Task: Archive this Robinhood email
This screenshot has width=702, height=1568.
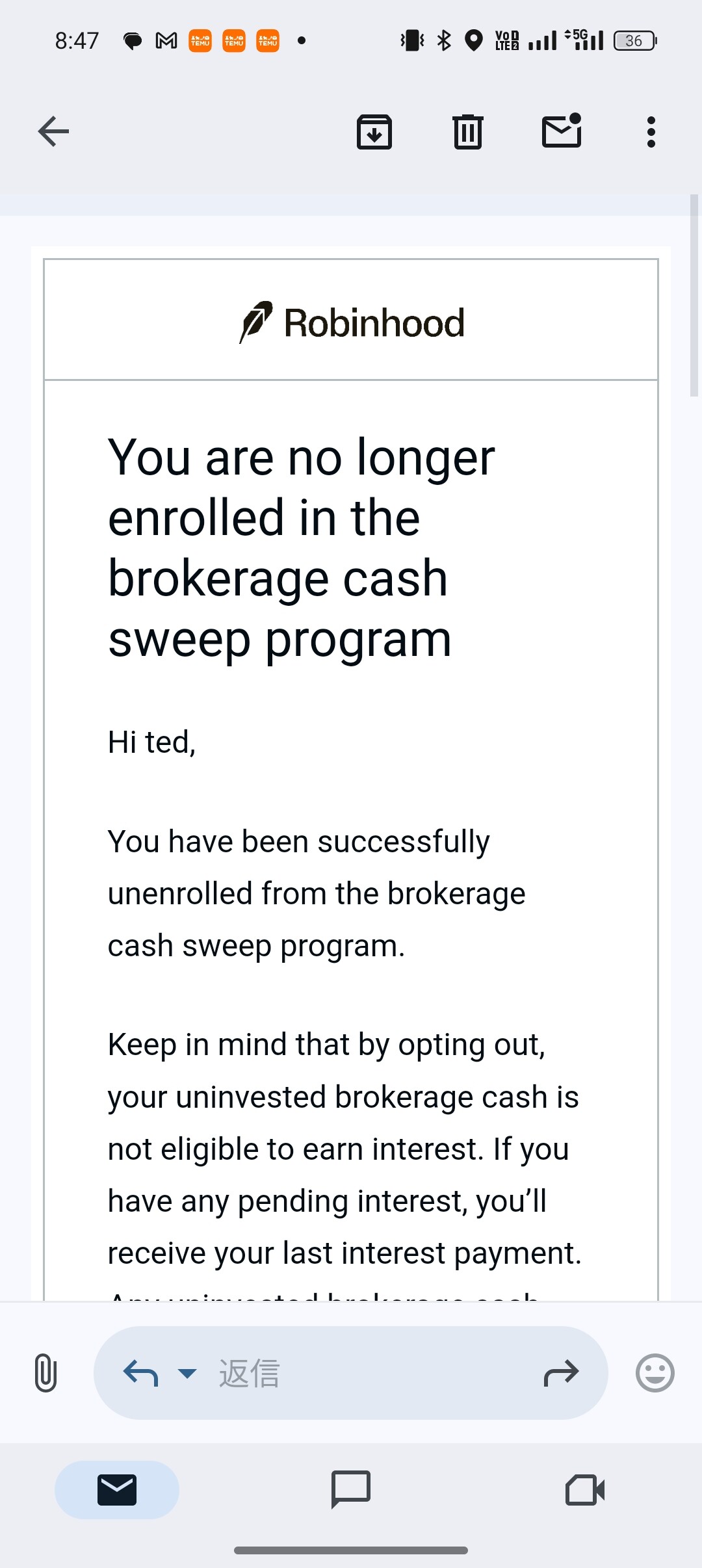Action: coord(374,132)
